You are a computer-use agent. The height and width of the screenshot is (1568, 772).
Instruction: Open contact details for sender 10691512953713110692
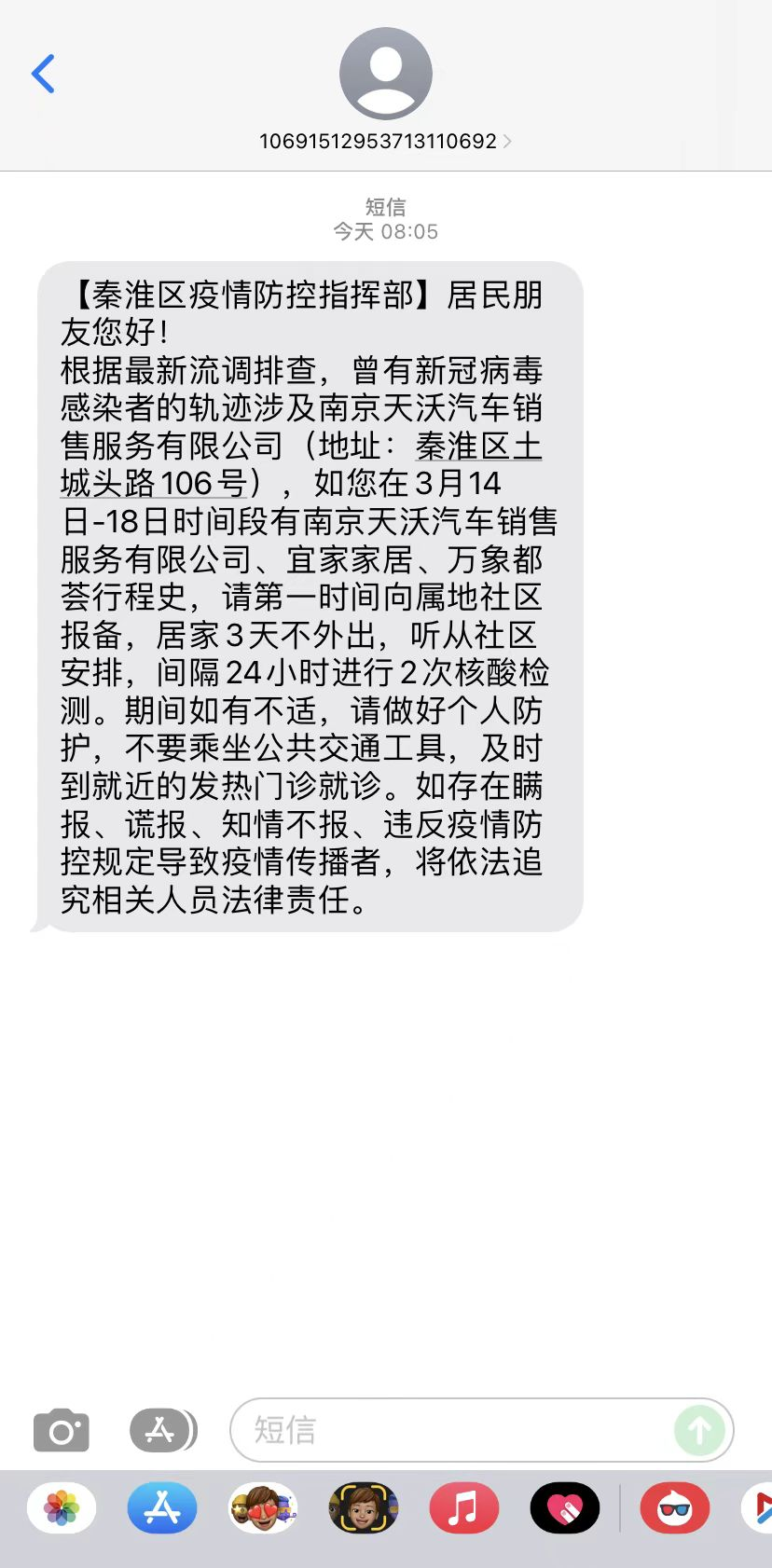click(385, 142)
